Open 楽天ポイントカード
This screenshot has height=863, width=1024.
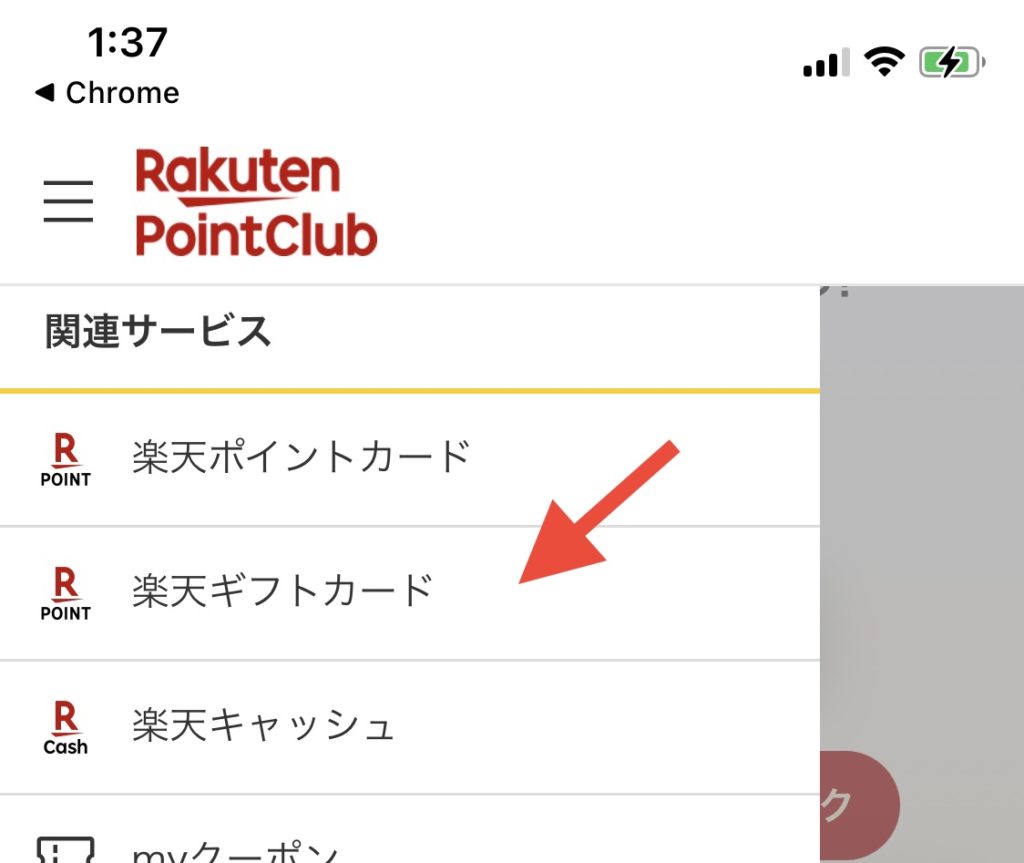[x=300, y=458]
